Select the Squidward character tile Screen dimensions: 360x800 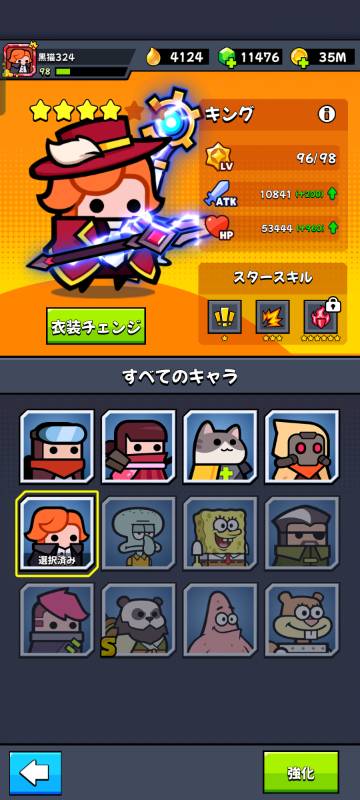(x=139, y=533)
